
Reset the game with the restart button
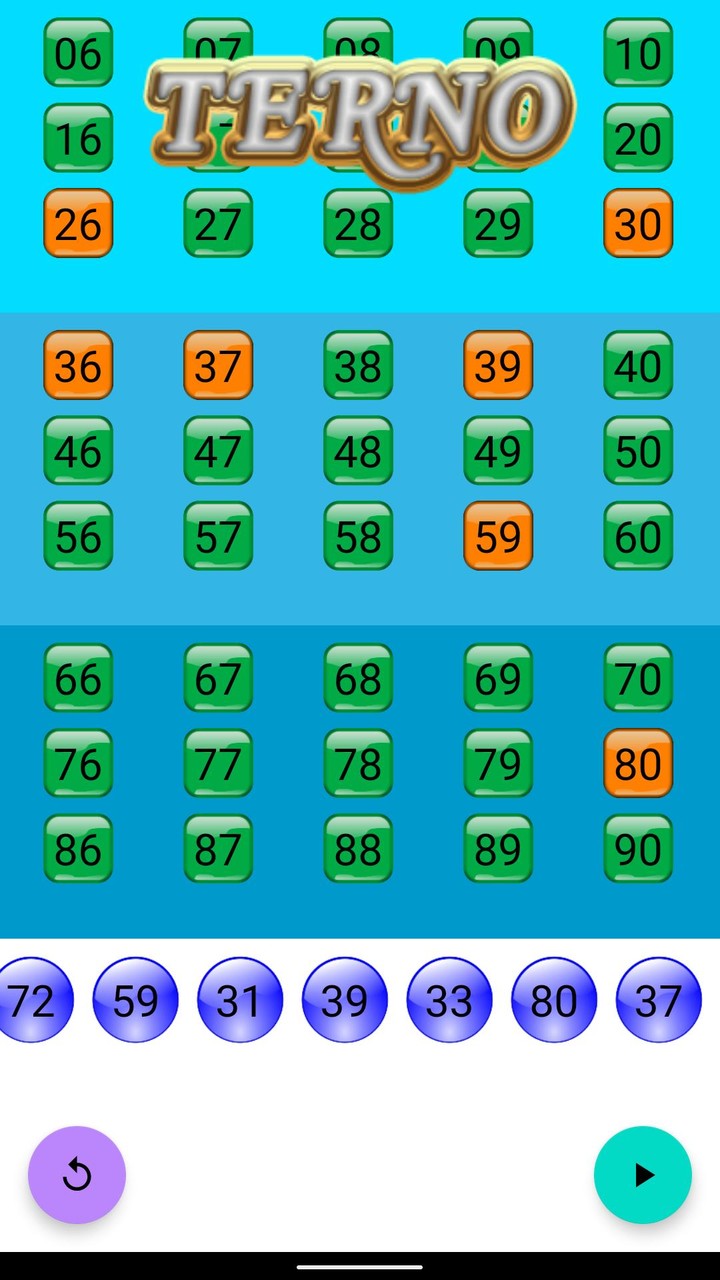pyautogui.click(x=77, y=1175)
